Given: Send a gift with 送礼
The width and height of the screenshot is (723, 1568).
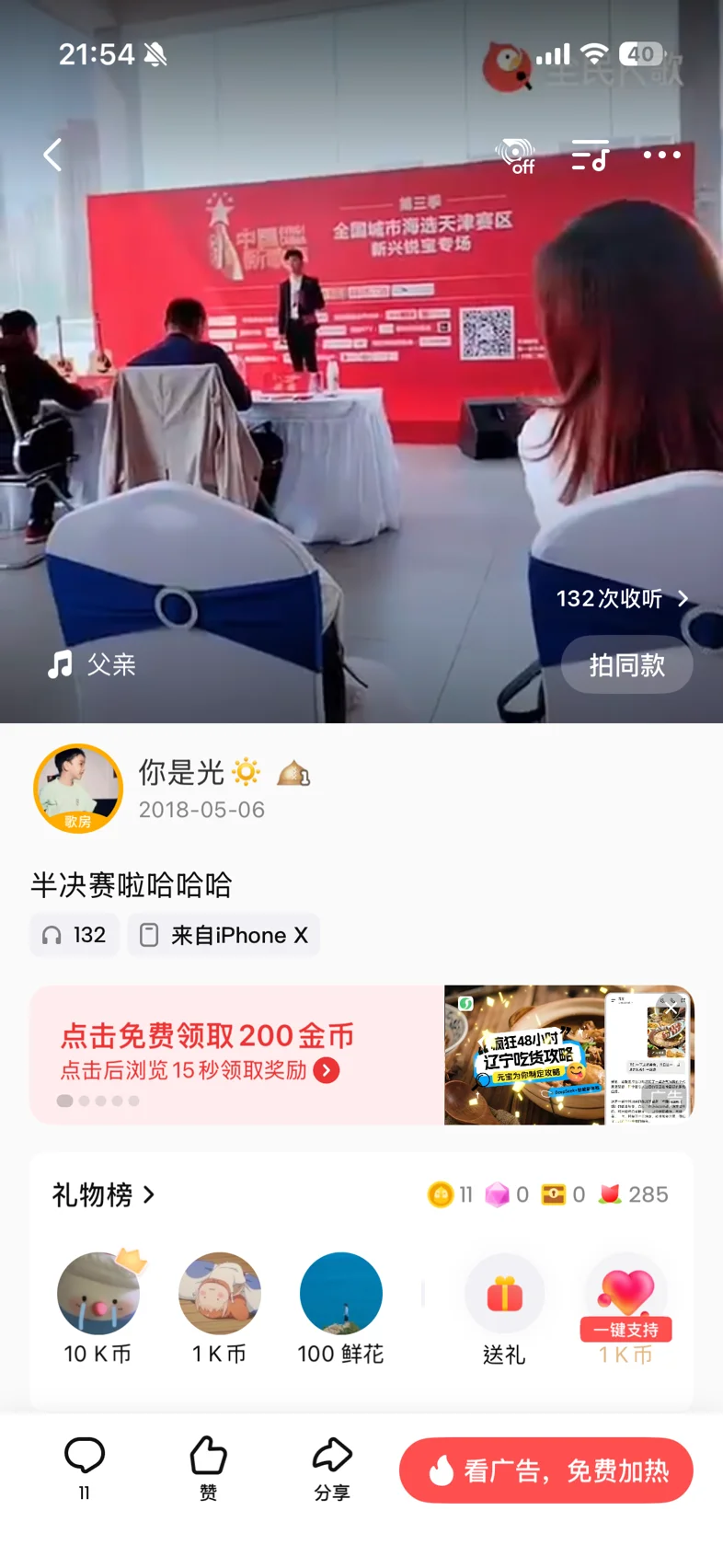Looking at the screenshot, I should point(503,1307).
